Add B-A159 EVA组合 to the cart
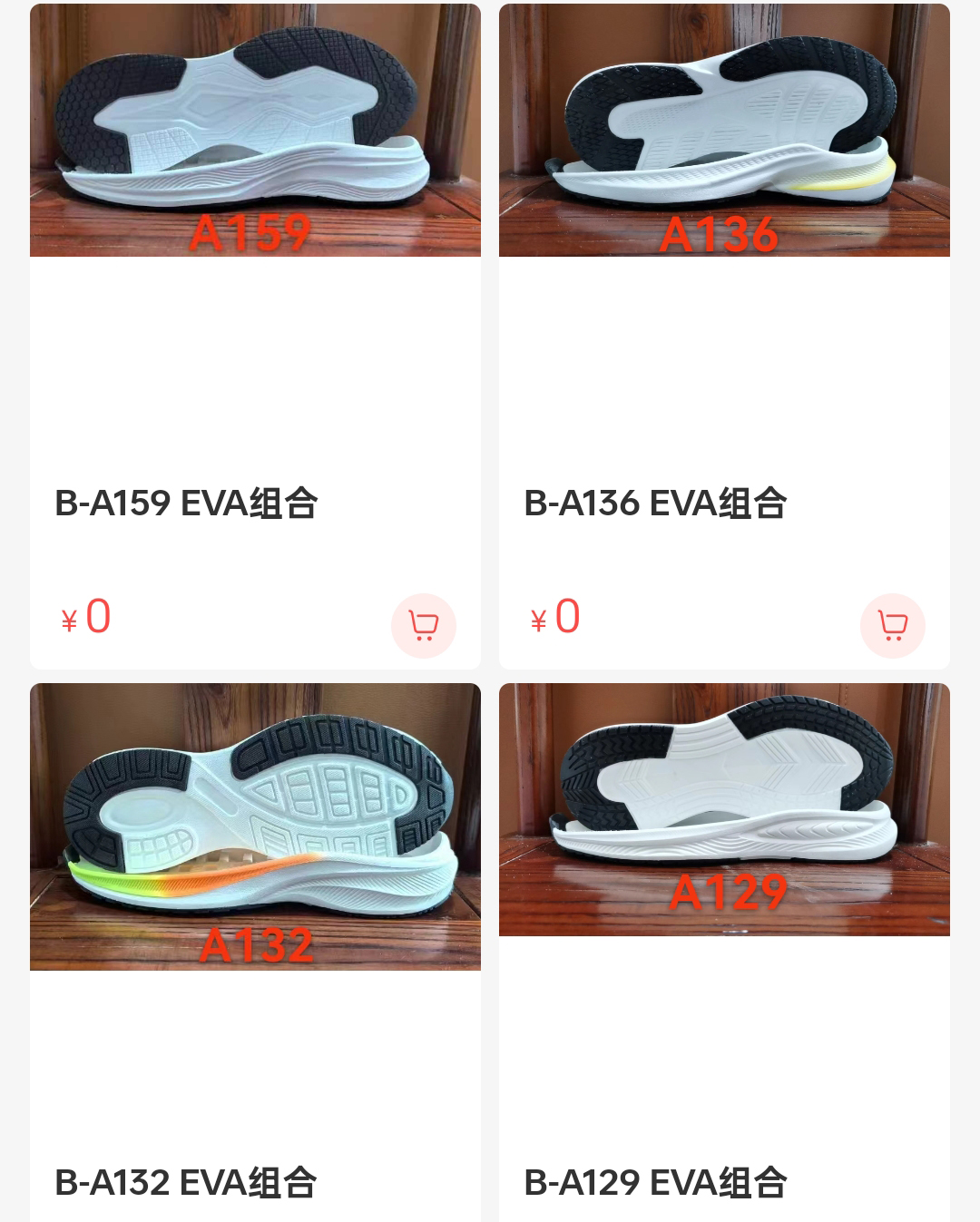The image size is (980, 1222). coord(423,626)
